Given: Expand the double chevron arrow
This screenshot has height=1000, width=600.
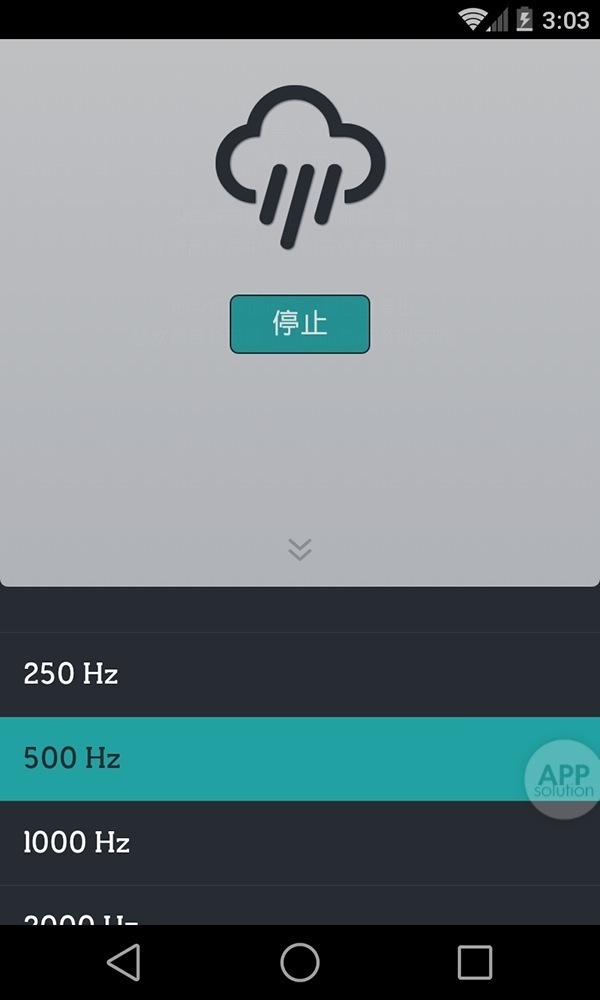Looking at the screenshot, I should (x=300, y=549).
